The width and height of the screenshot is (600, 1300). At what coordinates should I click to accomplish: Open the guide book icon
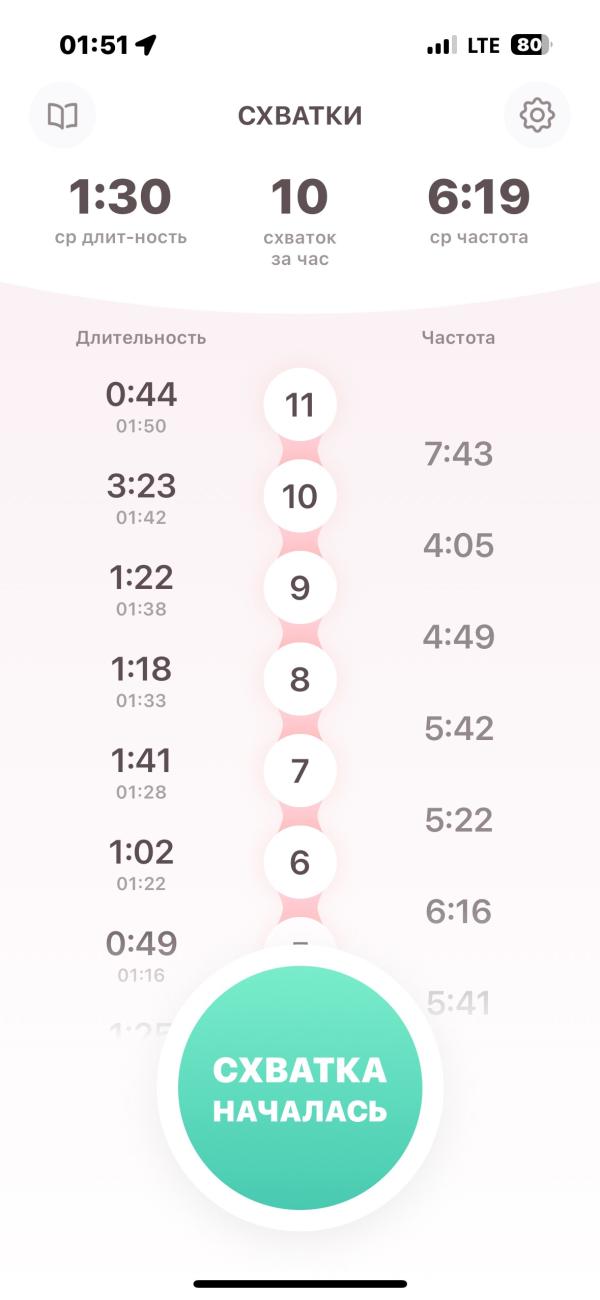point(63,116)
